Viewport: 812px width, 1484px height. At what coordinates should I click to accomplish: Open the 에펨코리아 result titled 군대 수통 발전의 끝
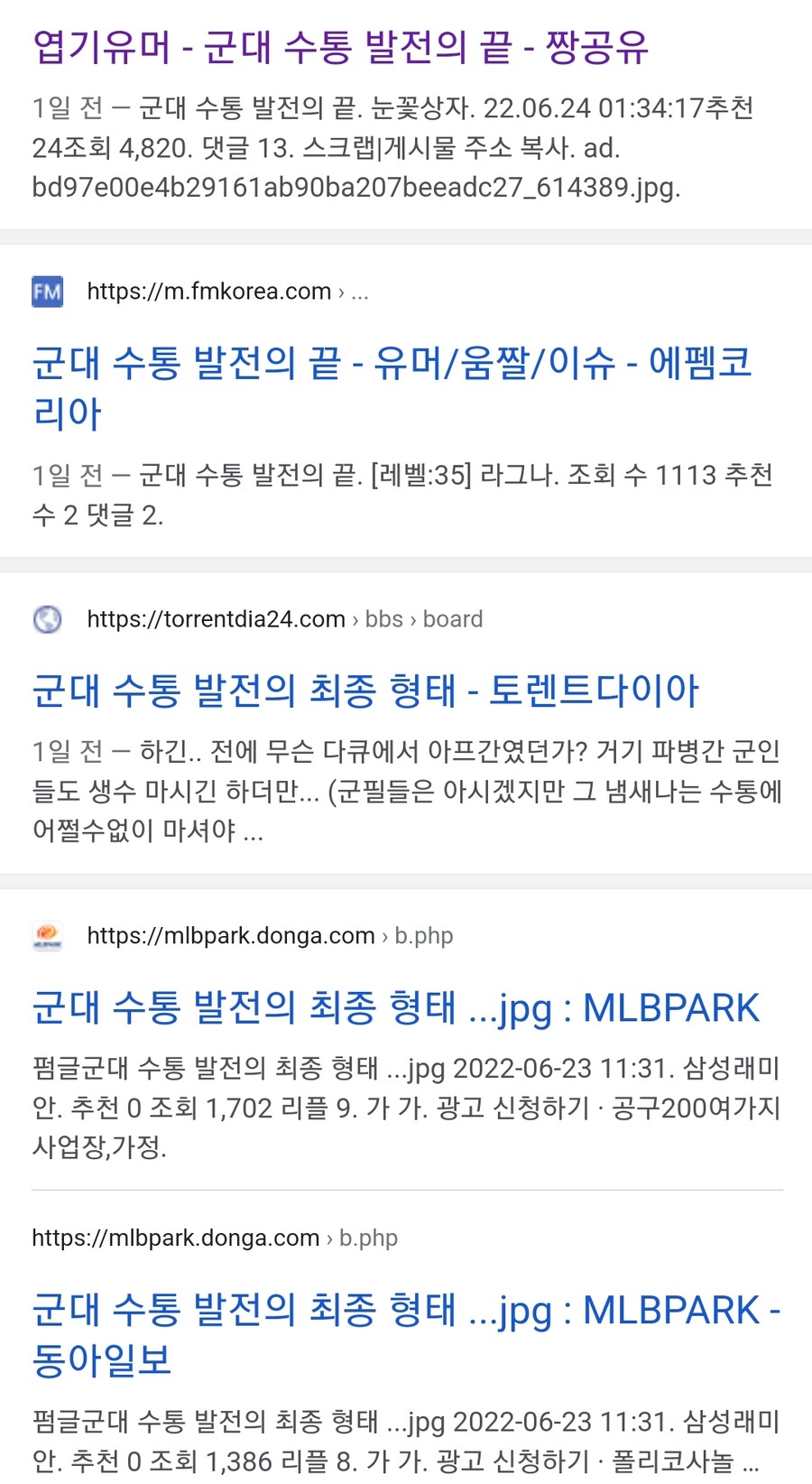pyautogui.click(x=394, y=365)
